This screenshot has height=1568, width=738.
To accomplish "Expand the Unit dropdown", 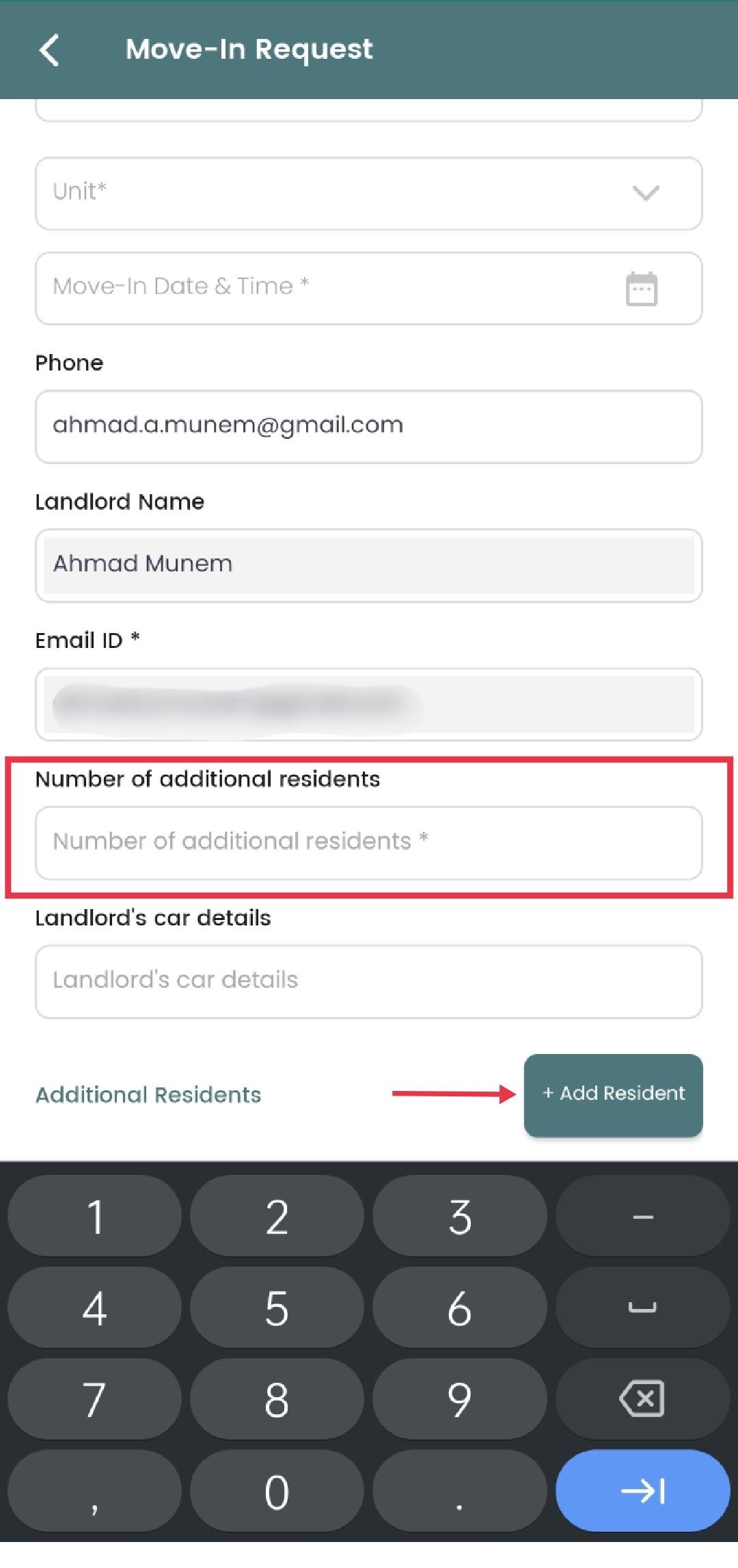I will (369, 193).
